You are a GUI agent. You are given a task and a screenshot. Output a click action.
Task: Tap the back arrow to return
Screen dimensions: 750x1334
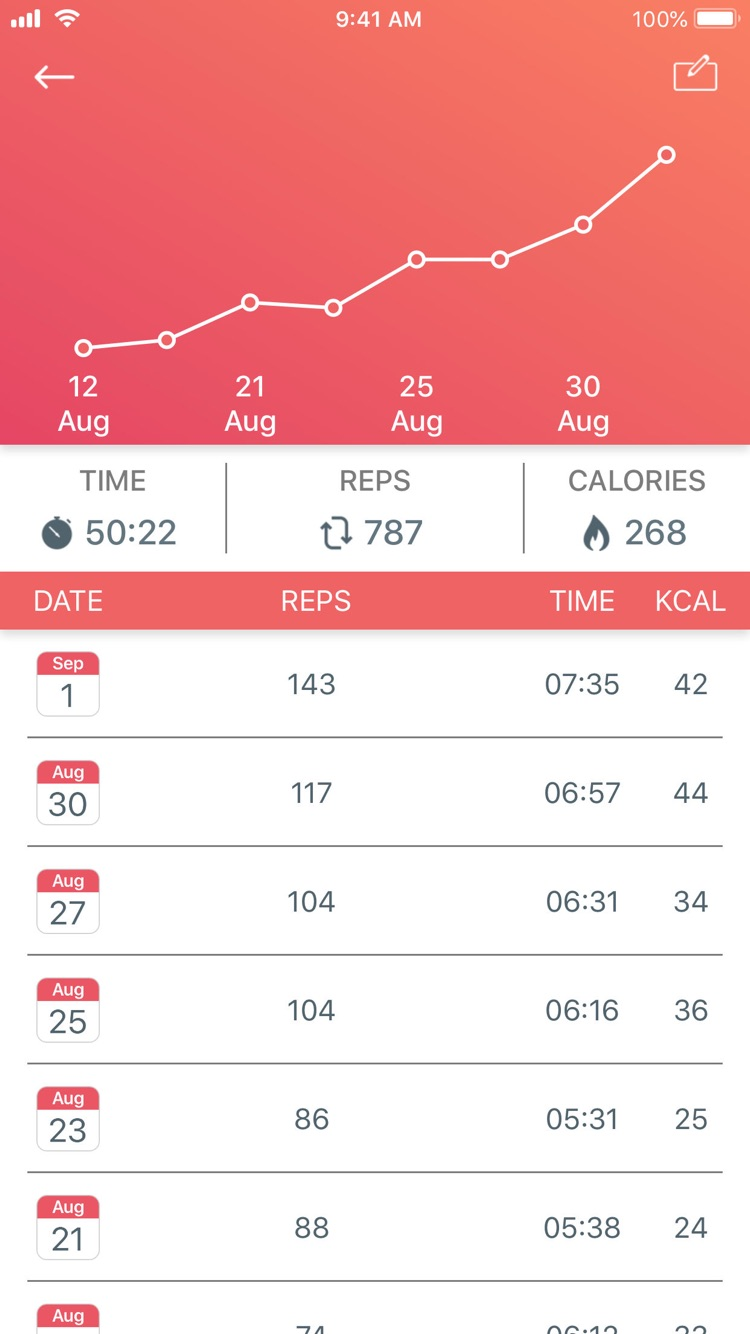click(x=55, y=76)
